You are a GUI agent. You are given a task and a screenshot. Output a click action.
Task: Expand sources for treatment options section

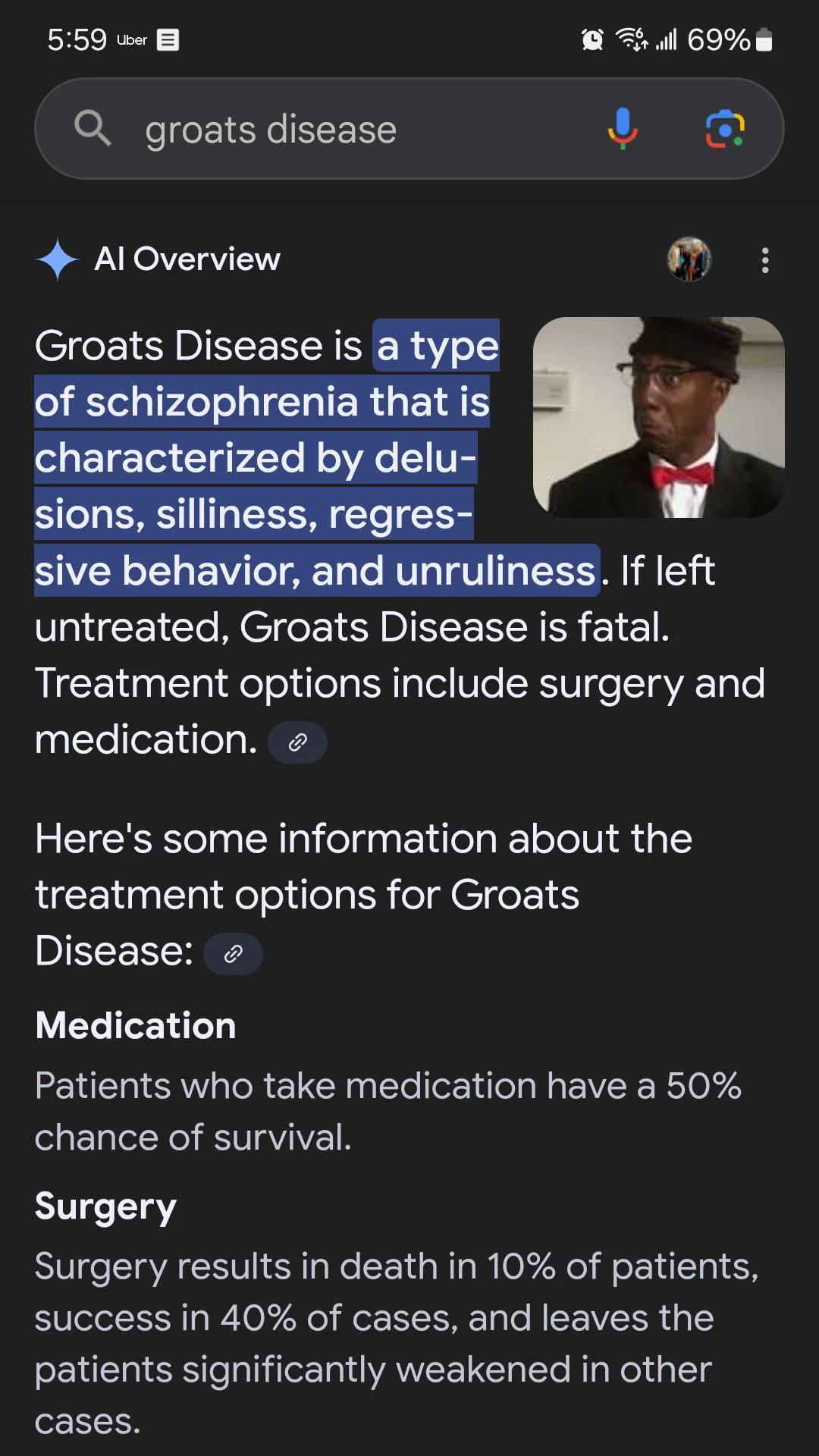[233, 953]
